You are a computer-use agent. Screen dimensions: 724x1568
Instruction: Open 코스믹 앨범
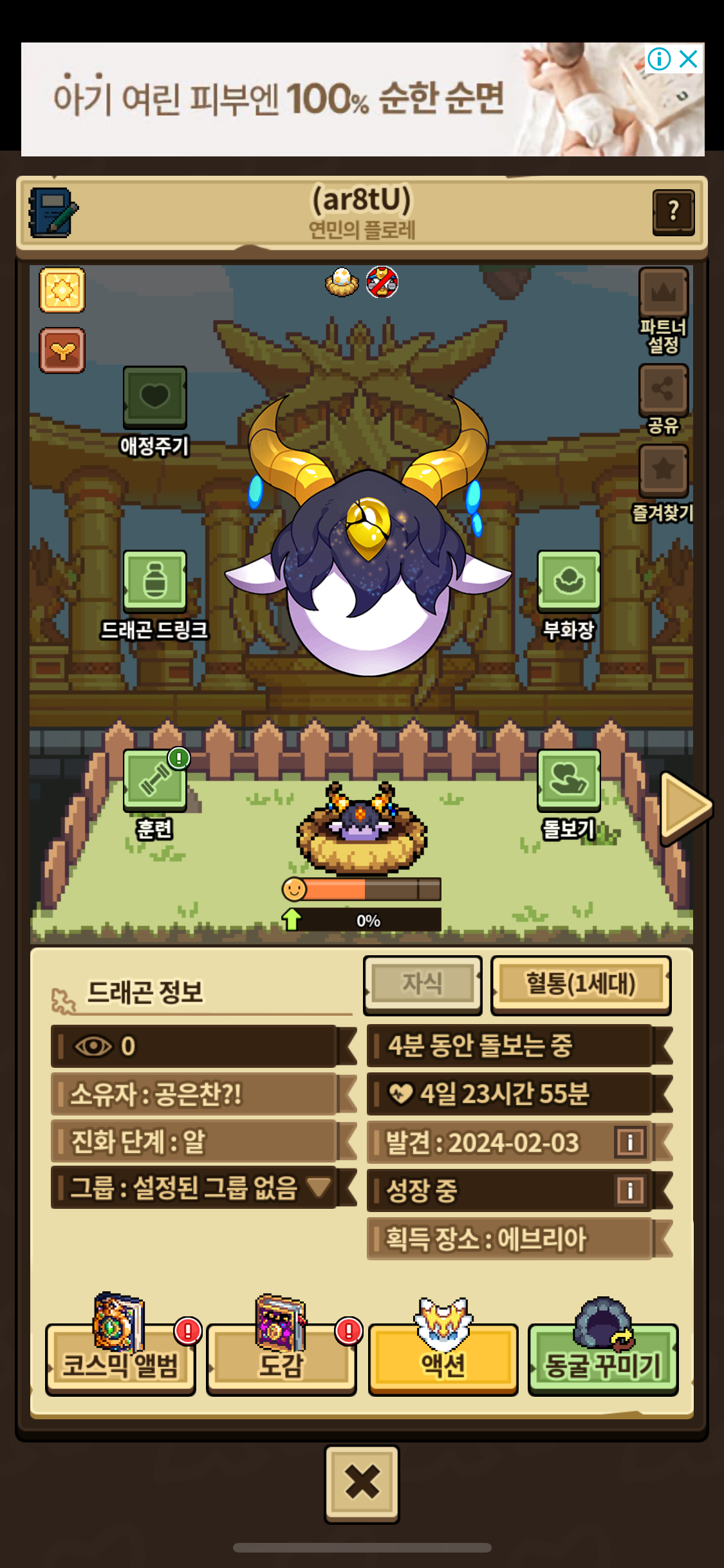click(120, 1358)
